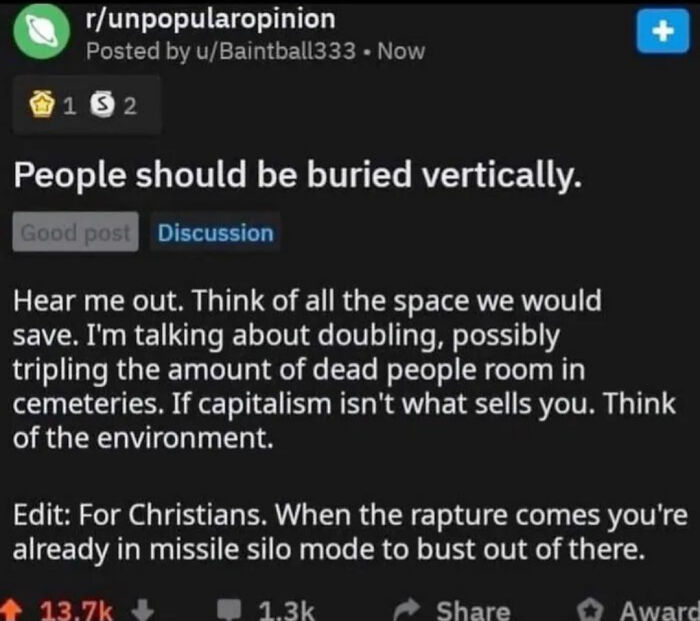Open the r/unpopularopinion avatar icon

pos(42,32)
